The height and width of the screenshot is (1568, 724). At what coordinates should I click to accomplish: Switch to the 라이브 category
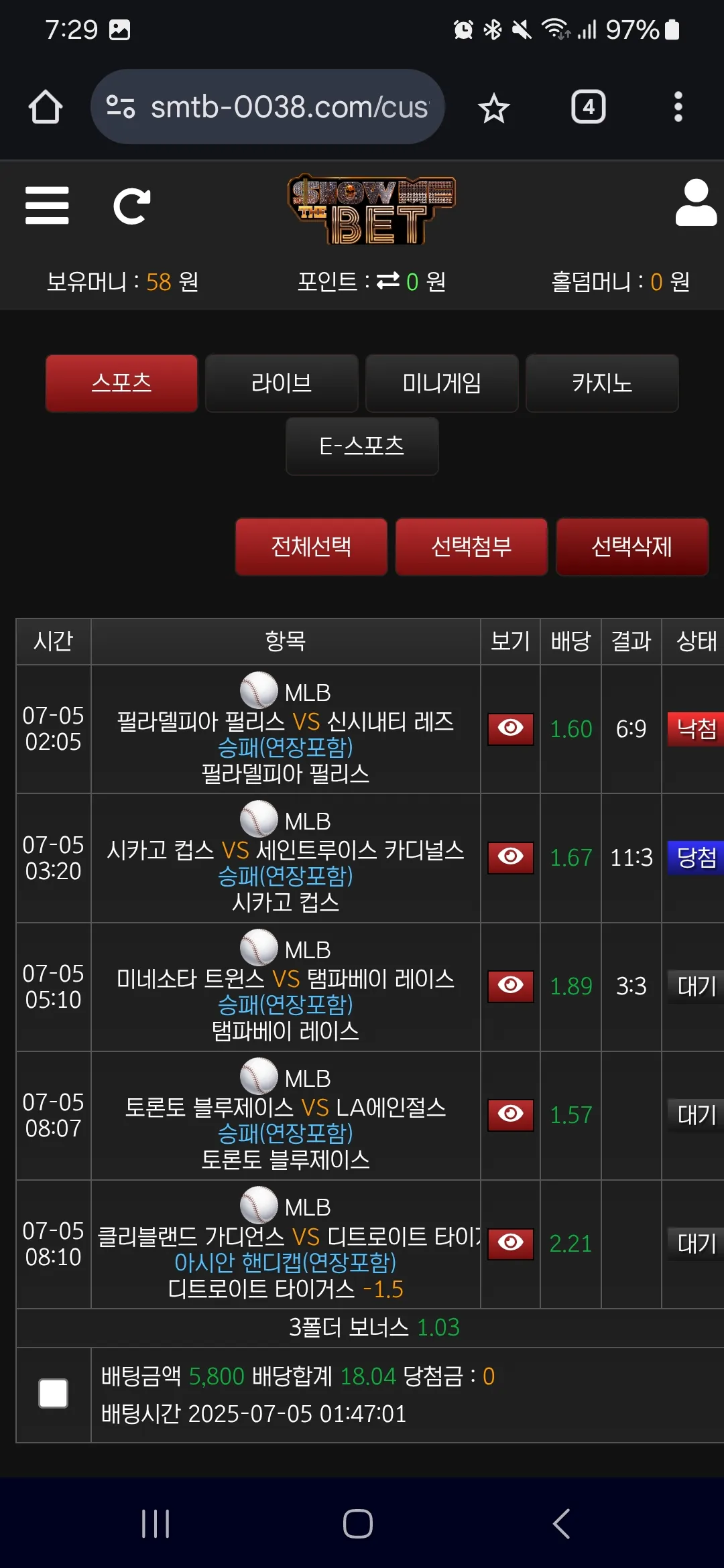[282, 383]
